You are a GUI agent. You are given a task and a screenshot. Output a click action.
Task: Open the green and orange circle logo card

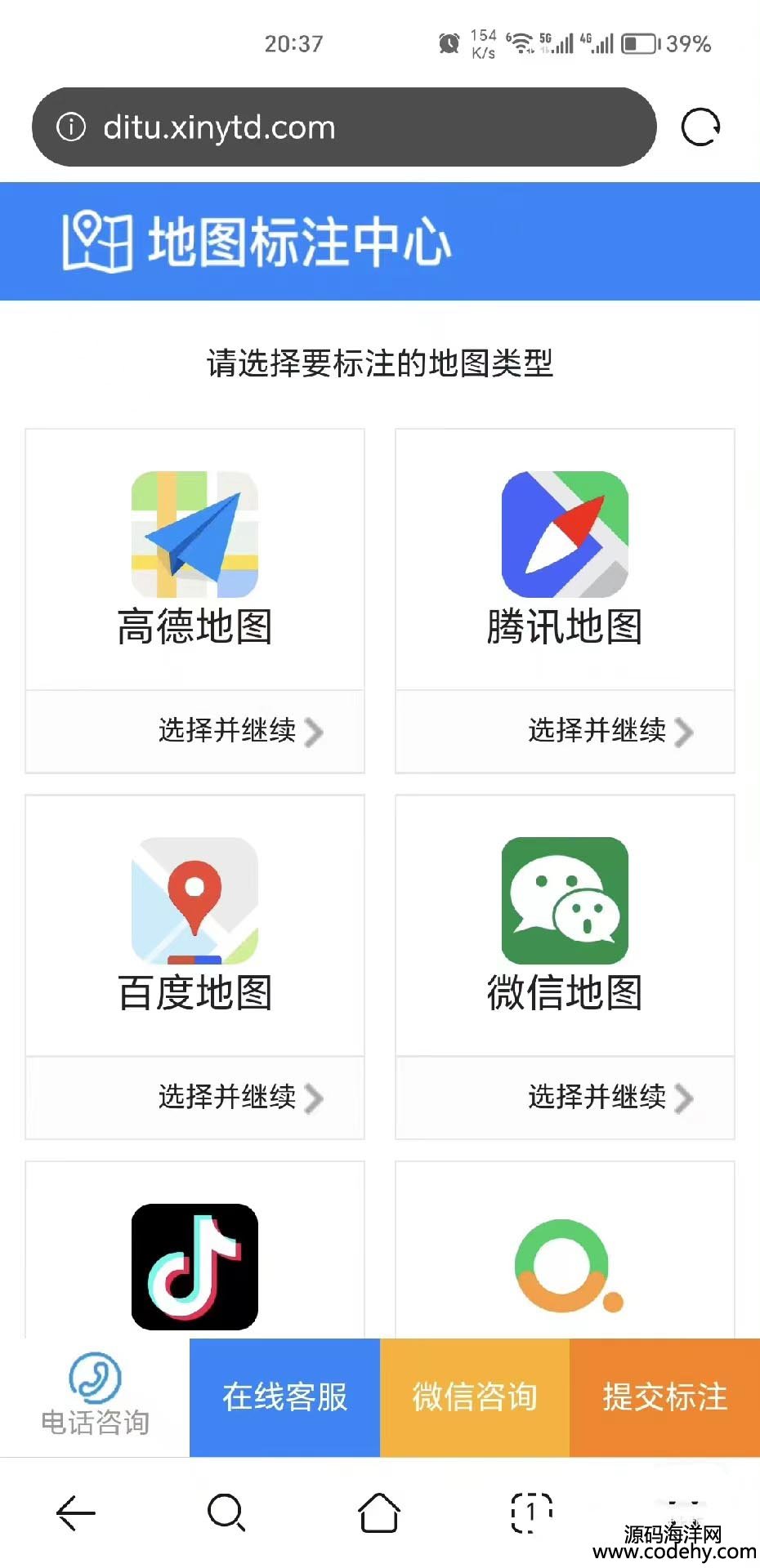click(x=565, y=1266)
